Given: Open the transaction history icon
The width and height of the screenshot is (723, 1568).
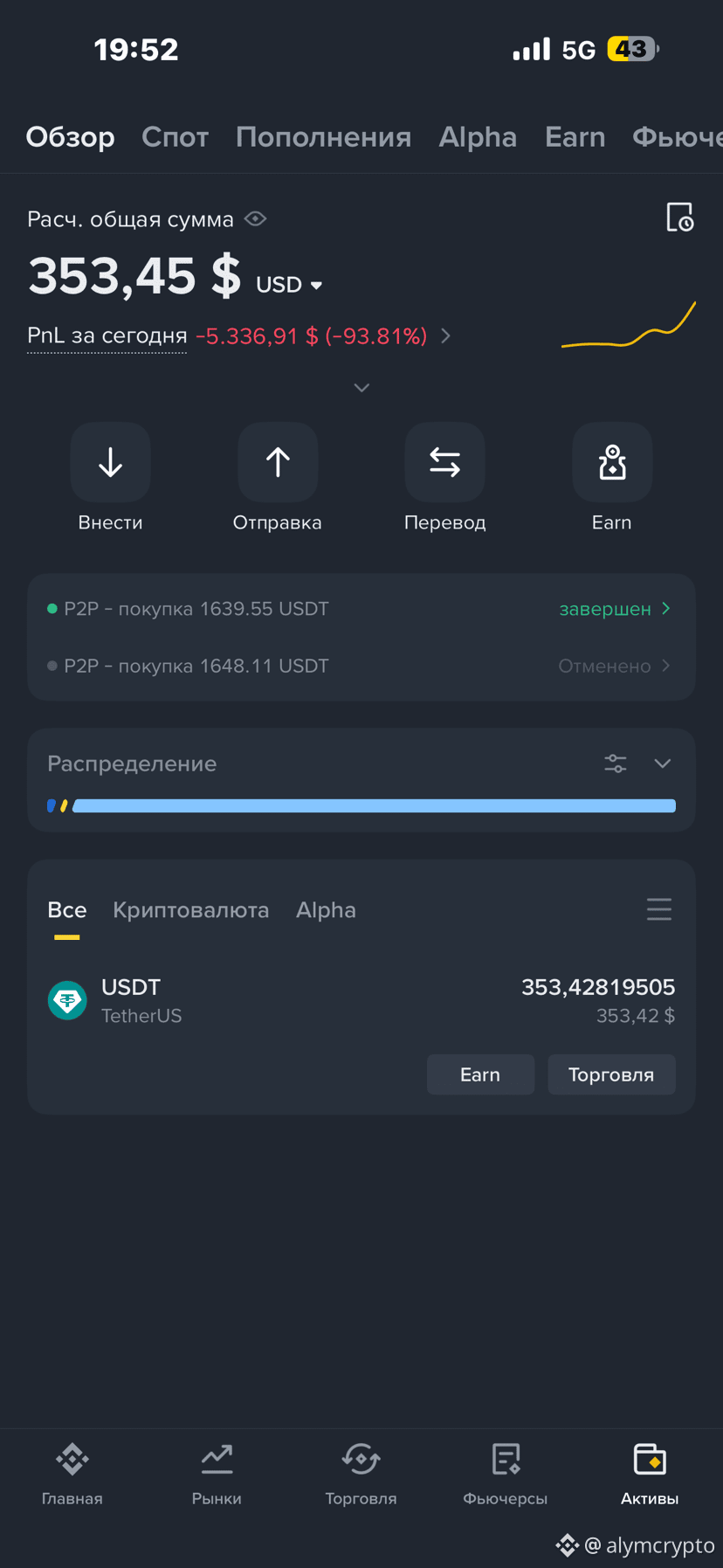Looking at the screenshot, I should [x=679, y=218].
